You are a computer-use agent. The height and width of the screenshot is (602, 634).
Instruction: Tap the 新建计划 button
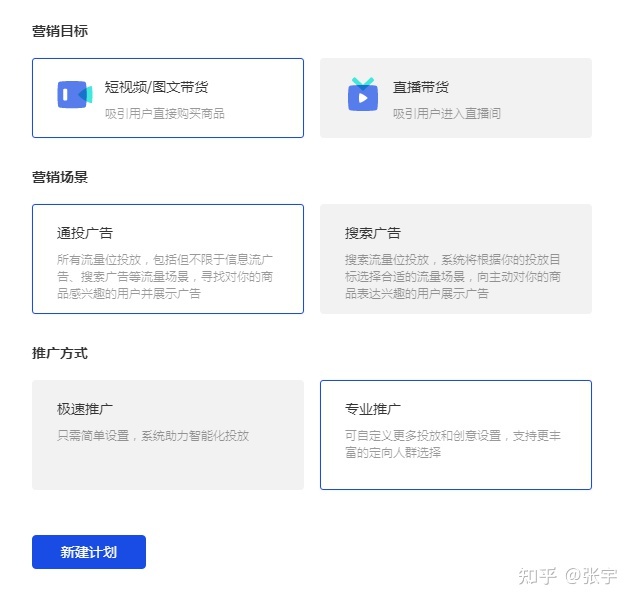click(89, 552)
